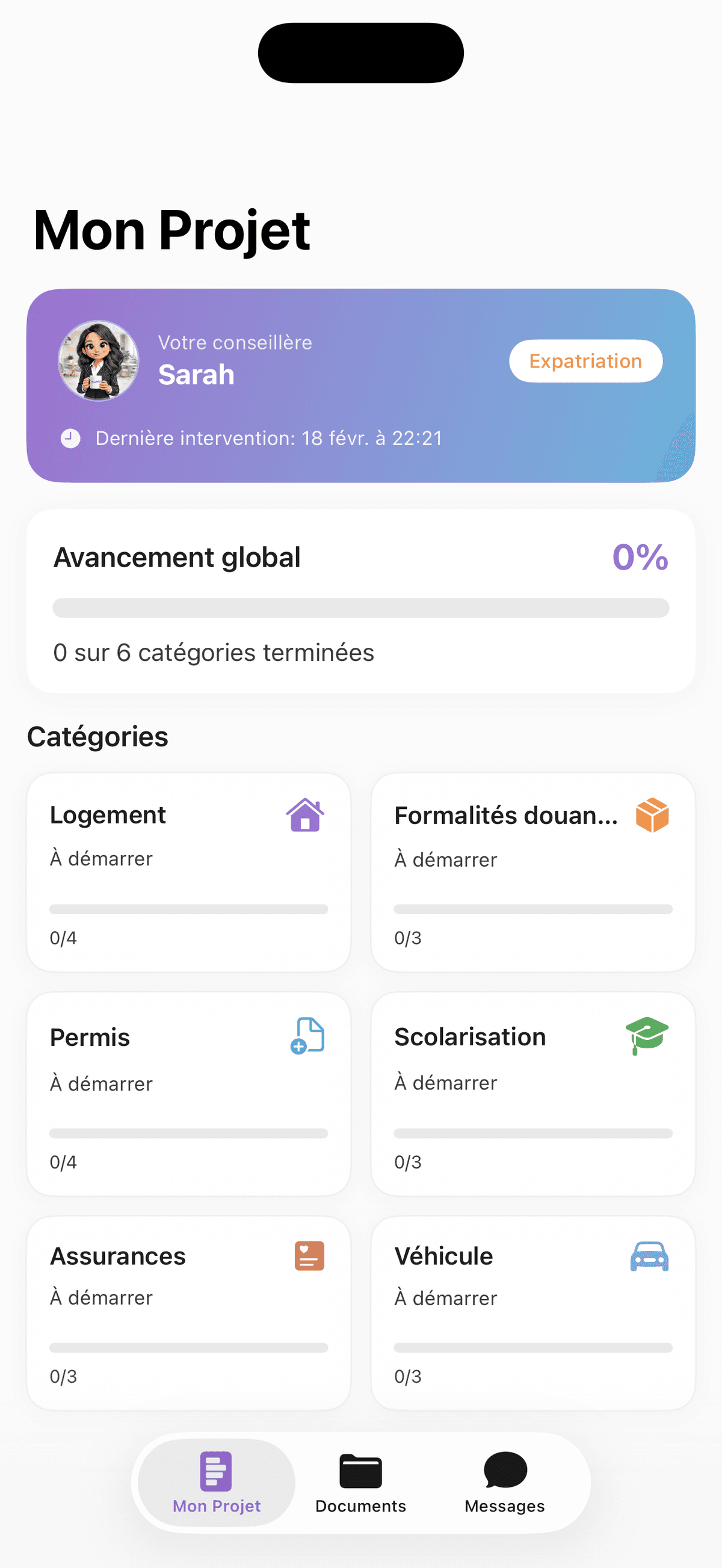The image size is (722, 1568).
Task: Click the Avancement global progress bar
Action: tap(361, 607)
